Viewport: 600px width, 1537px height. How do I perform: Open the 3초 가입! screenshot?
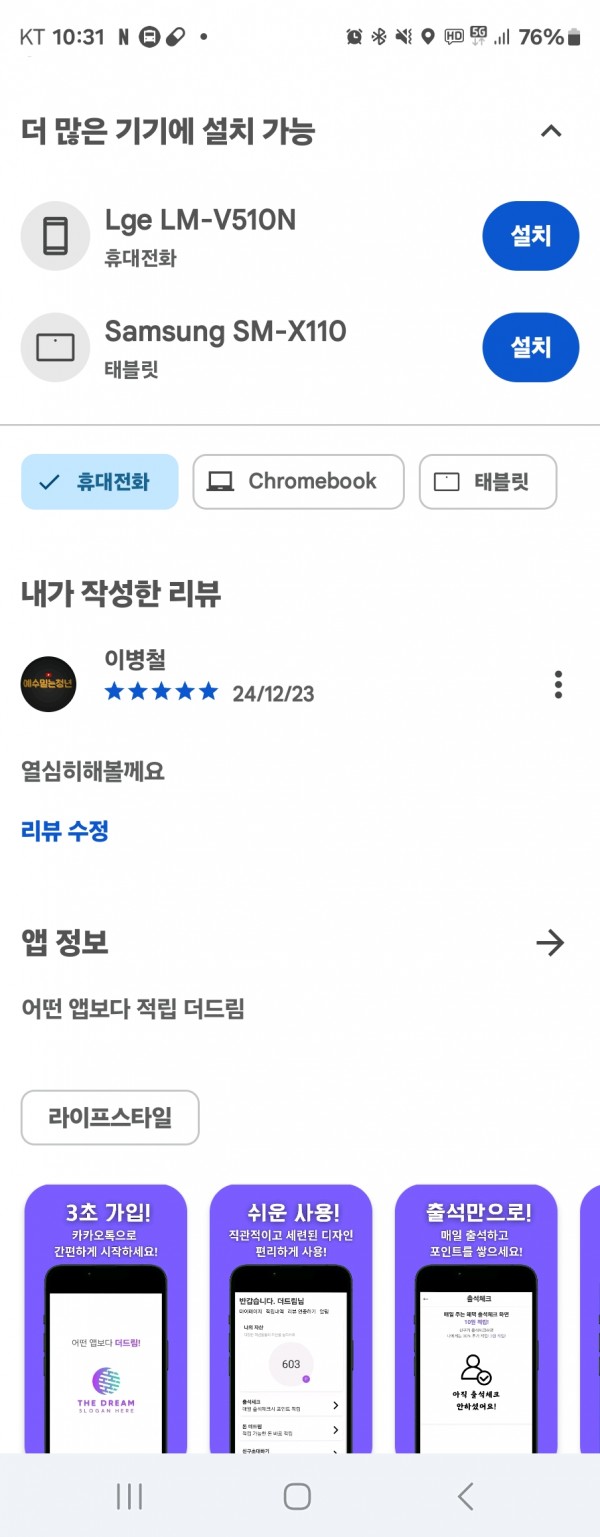click(x=106, y=1320)
